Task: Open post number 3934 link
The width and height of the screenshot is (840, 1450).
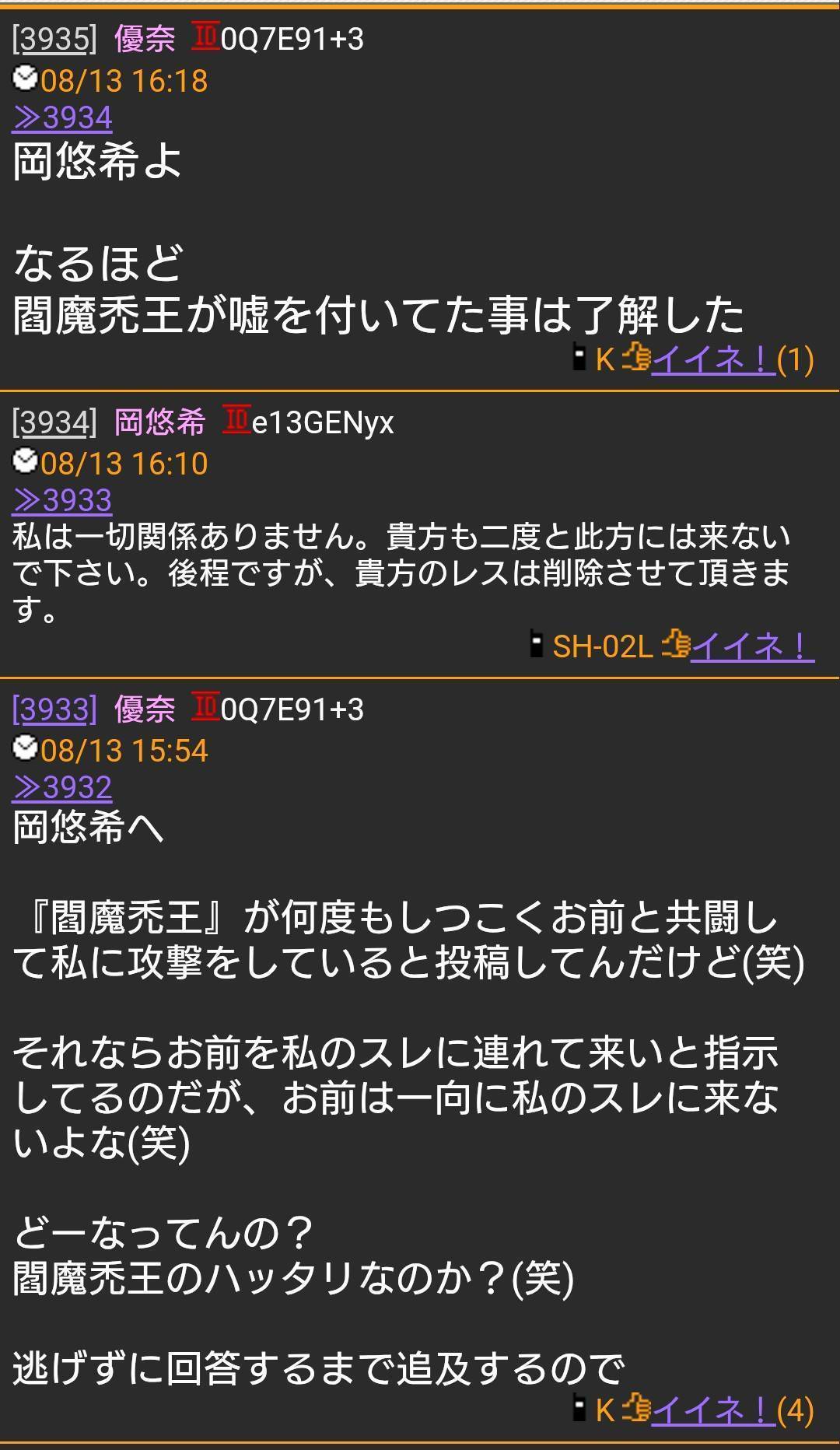Action: [x=54, y=422]
